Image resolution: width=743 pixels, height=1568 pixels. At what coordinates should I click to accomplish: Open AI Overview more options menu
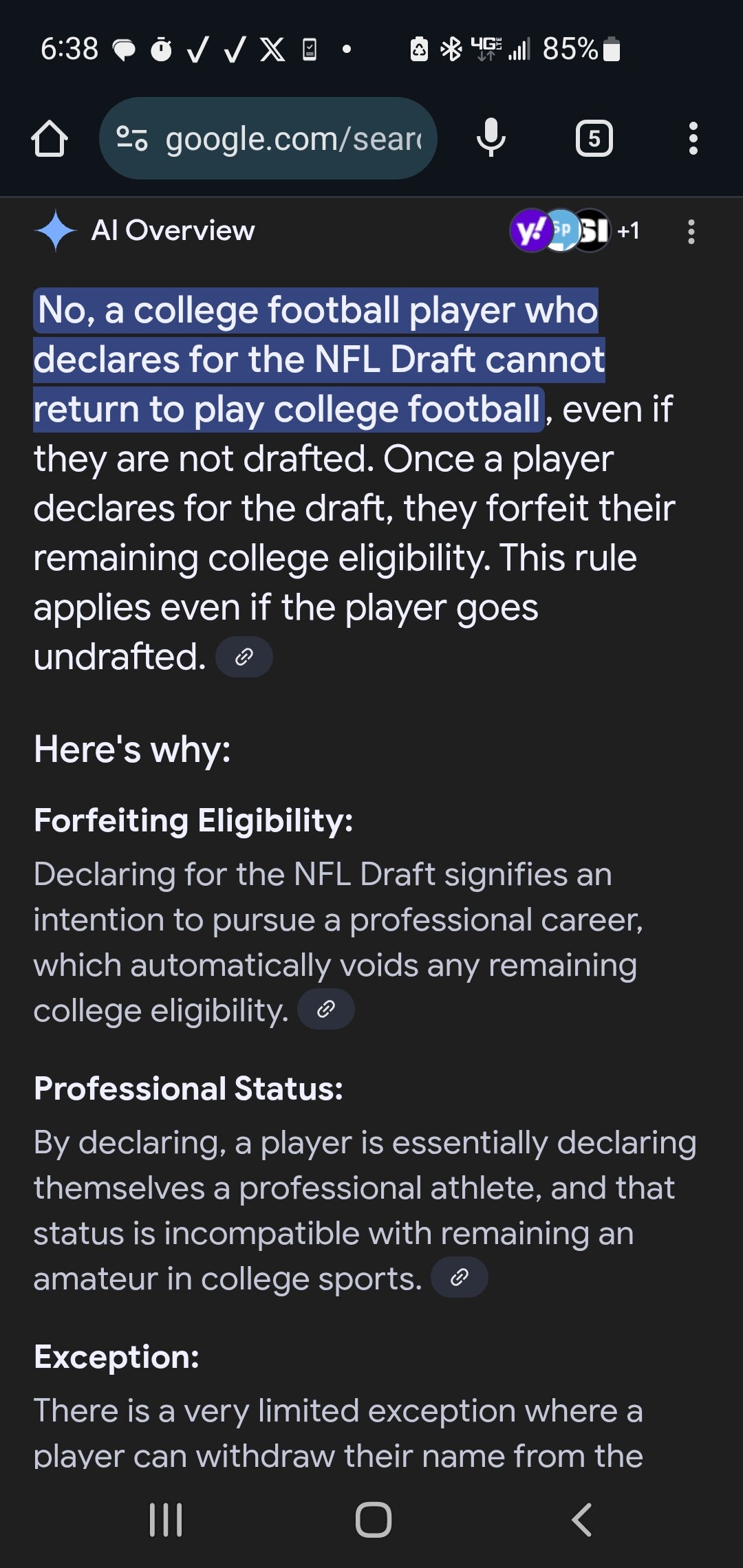691,232
